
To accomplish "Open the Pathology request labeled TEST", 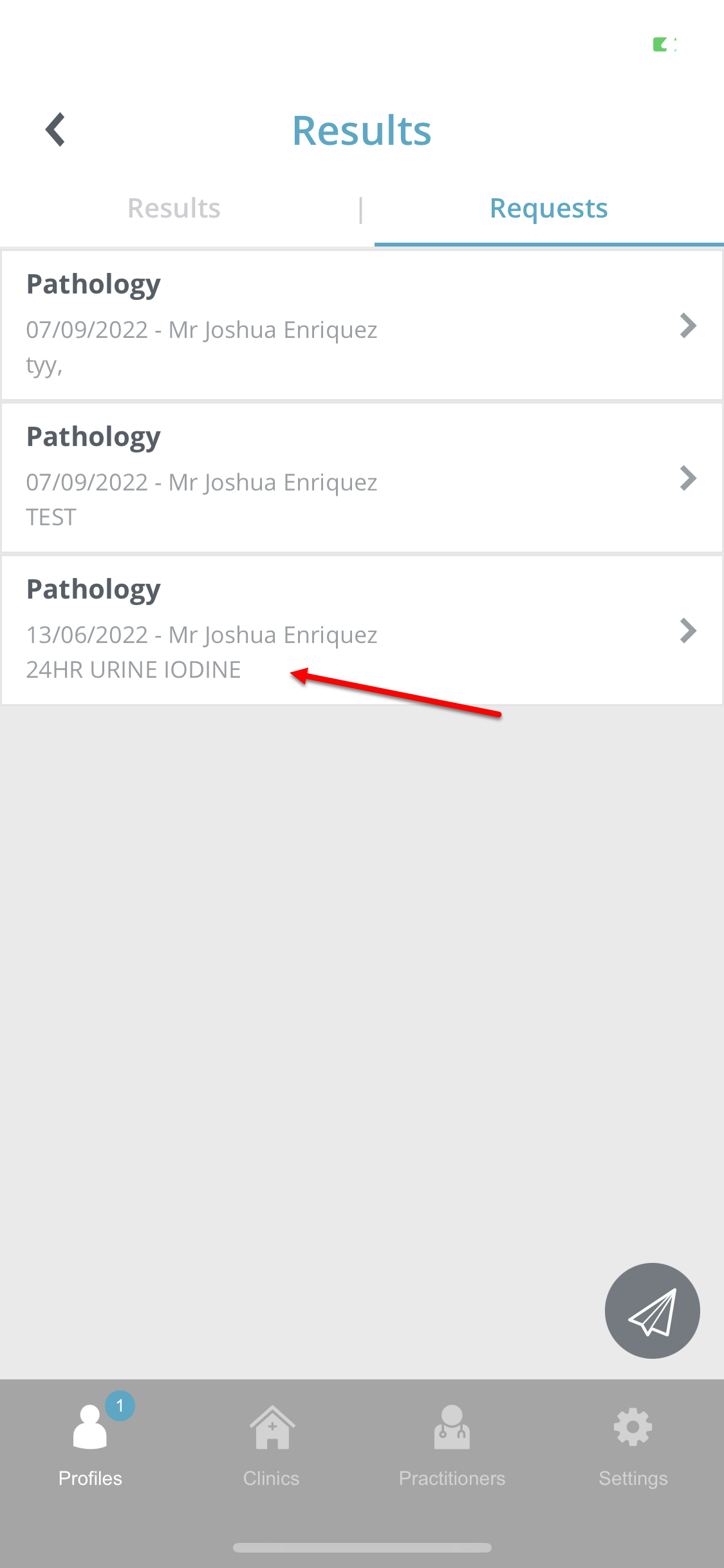I will click(362, 478).
